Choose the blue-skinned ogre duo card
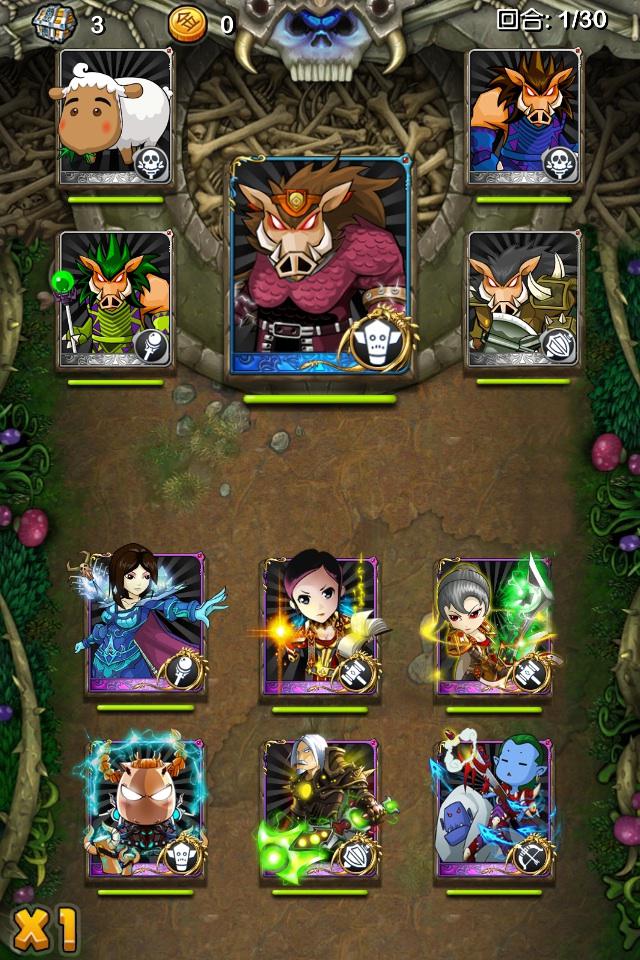 (x=494, y=810)
